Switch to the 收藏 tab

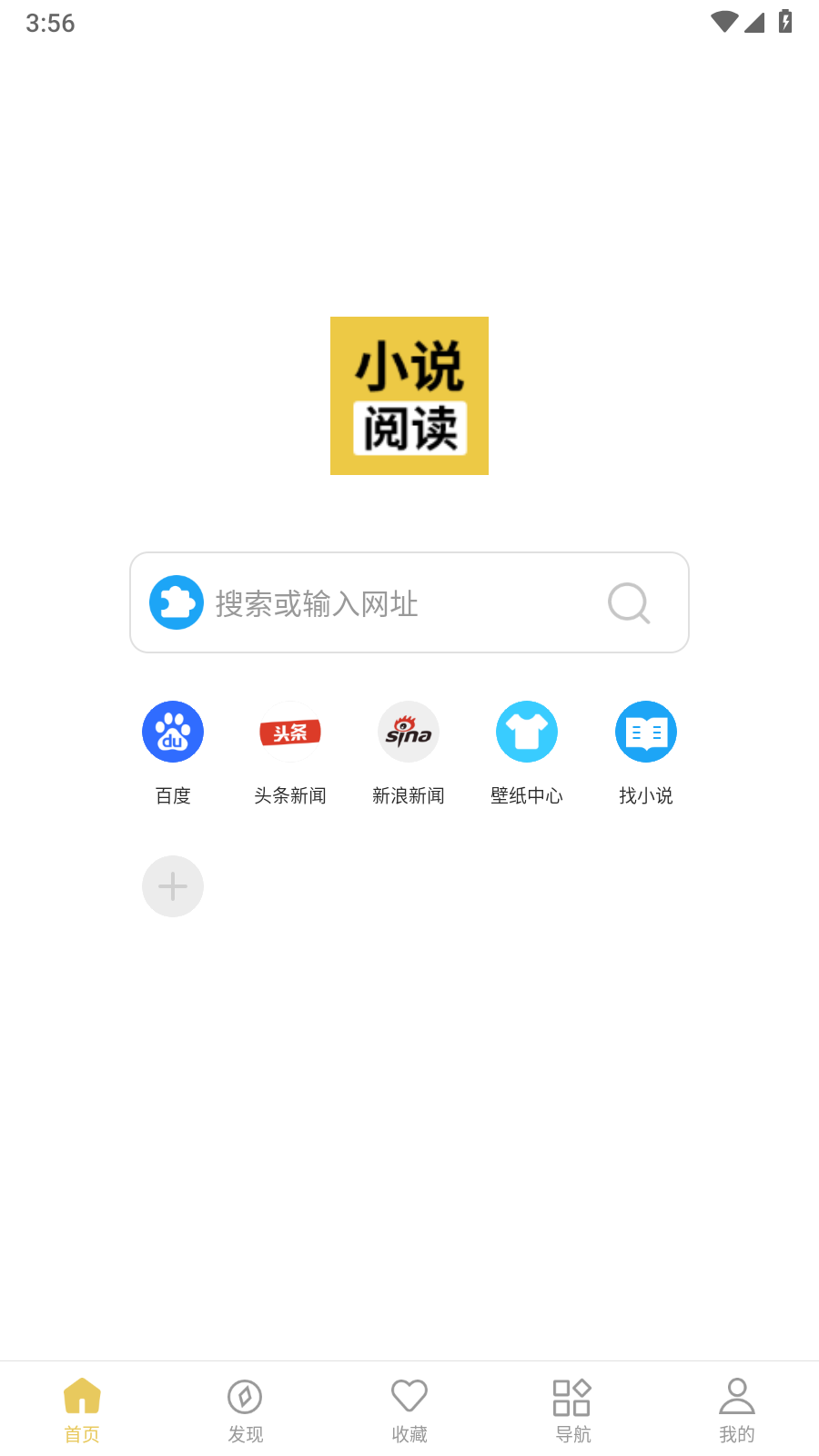tap(409, 1409)
